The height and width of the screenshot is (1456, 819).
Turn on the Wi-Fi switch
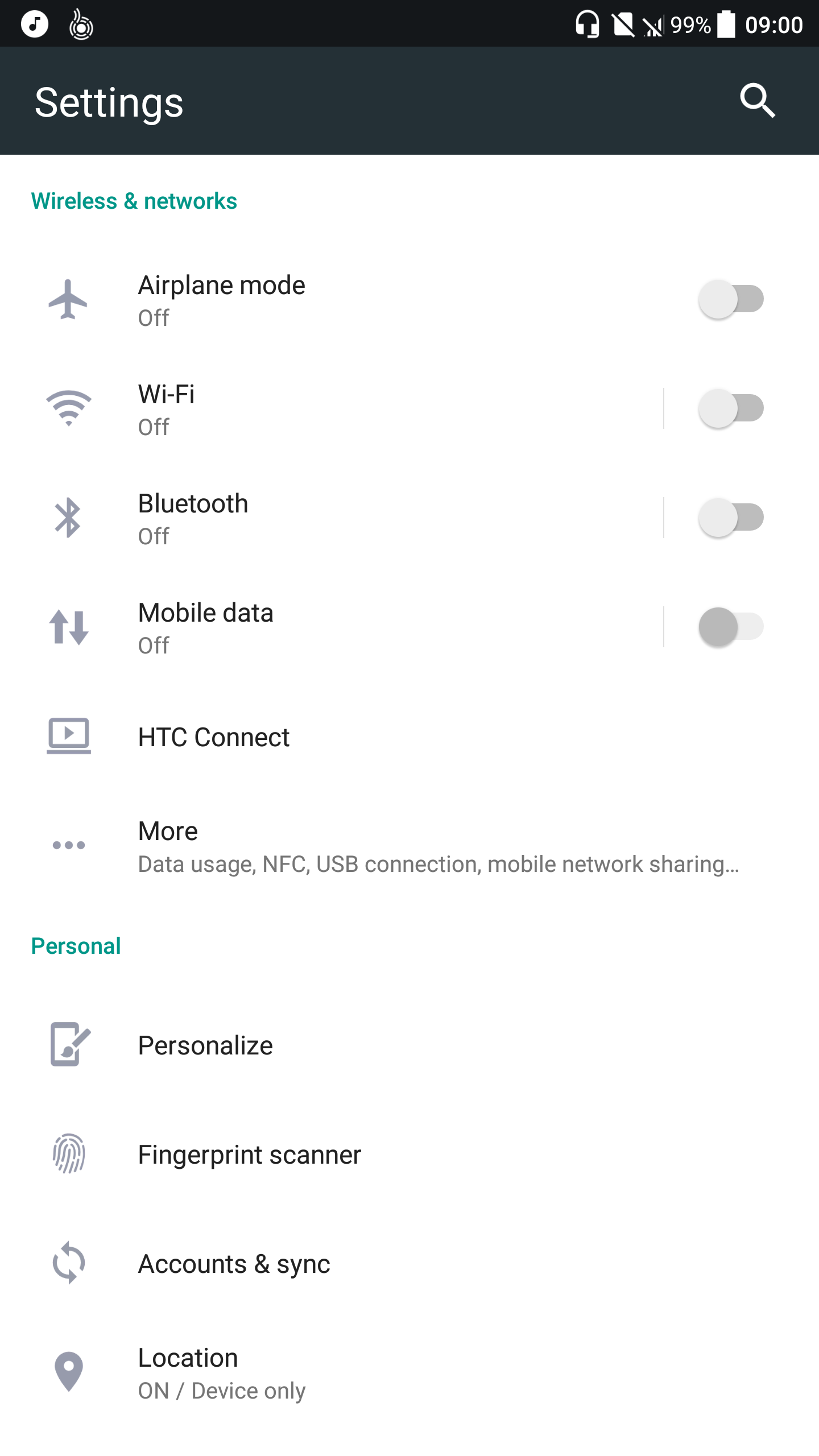(x=731, y=409)
